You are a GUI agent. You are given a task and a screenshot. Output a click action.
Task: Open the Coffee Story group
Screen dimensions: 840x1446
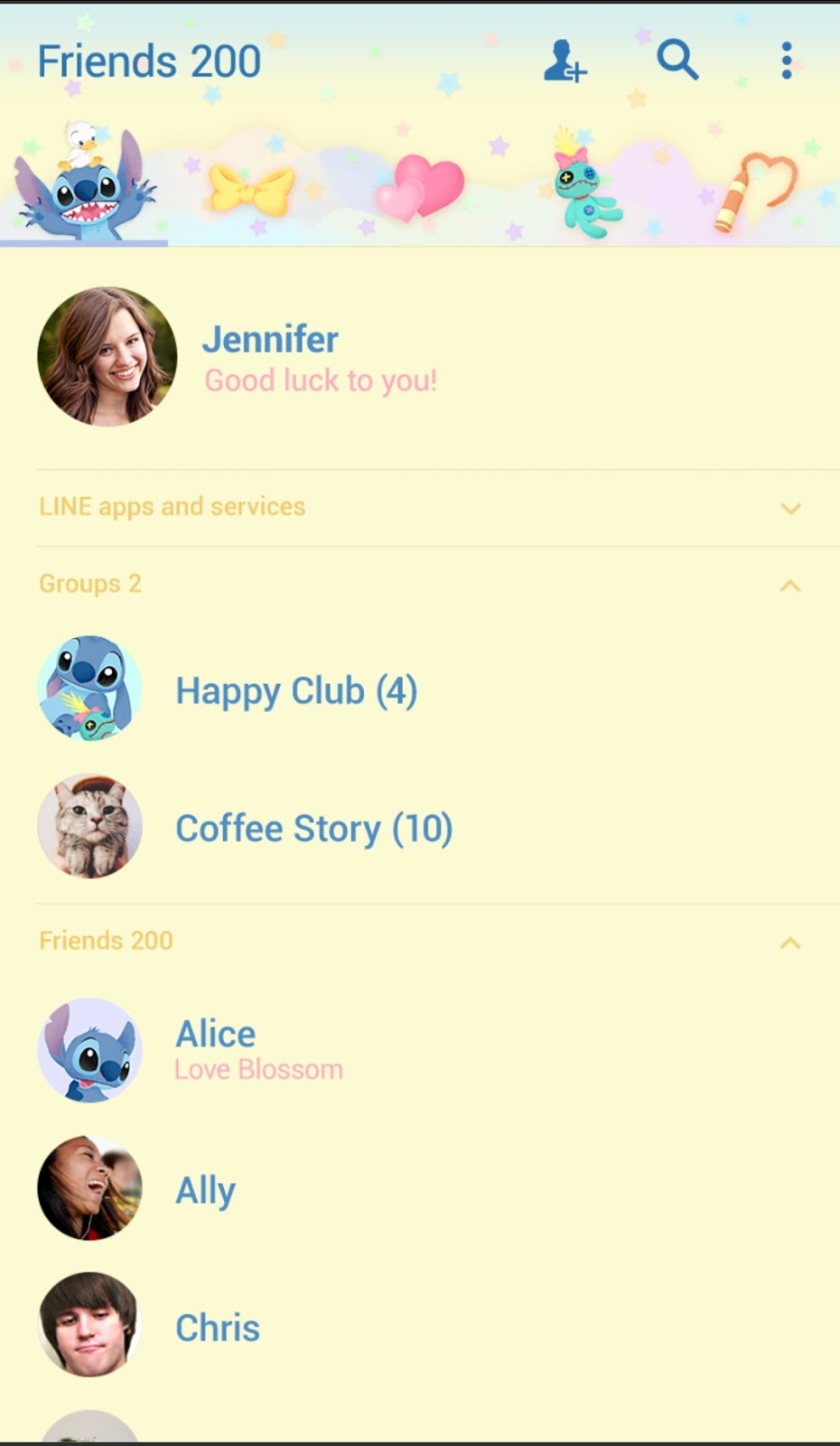coord(313,828)
